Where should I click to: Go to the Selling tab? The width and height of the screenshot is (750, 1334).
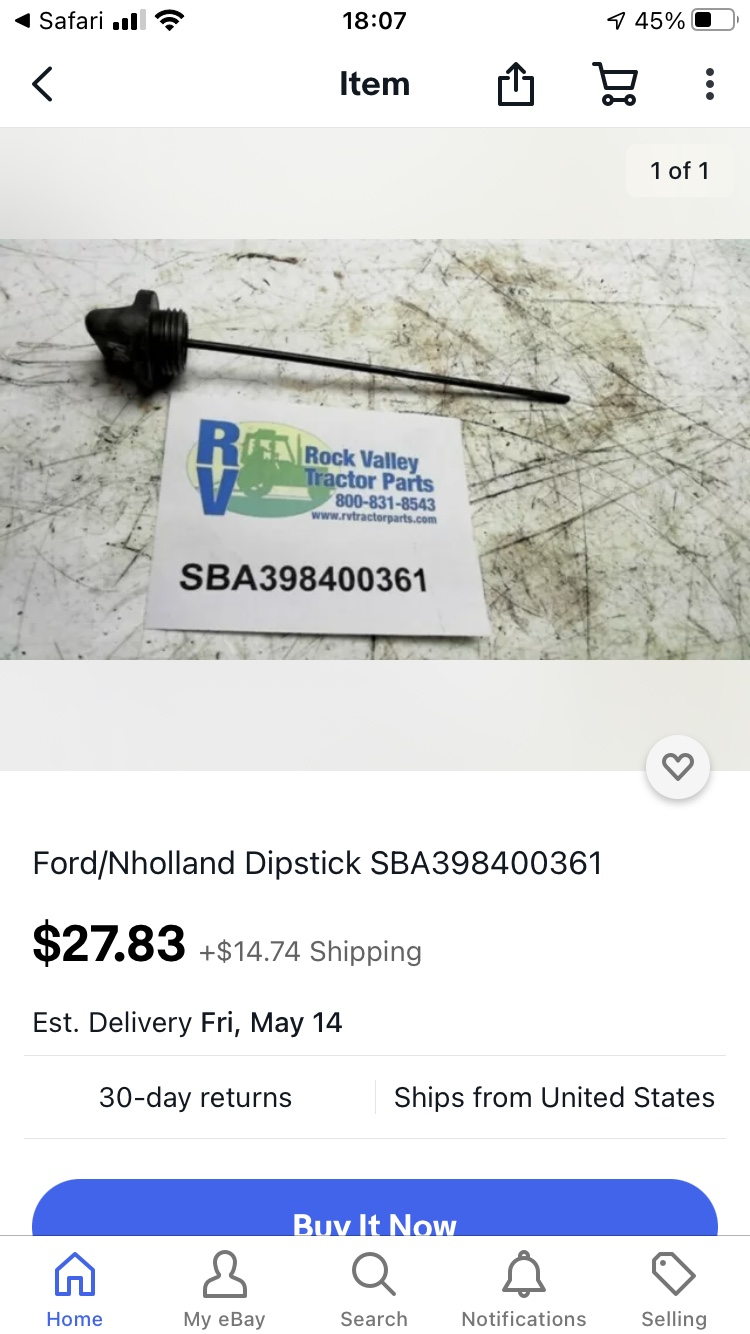(673, 1290)
